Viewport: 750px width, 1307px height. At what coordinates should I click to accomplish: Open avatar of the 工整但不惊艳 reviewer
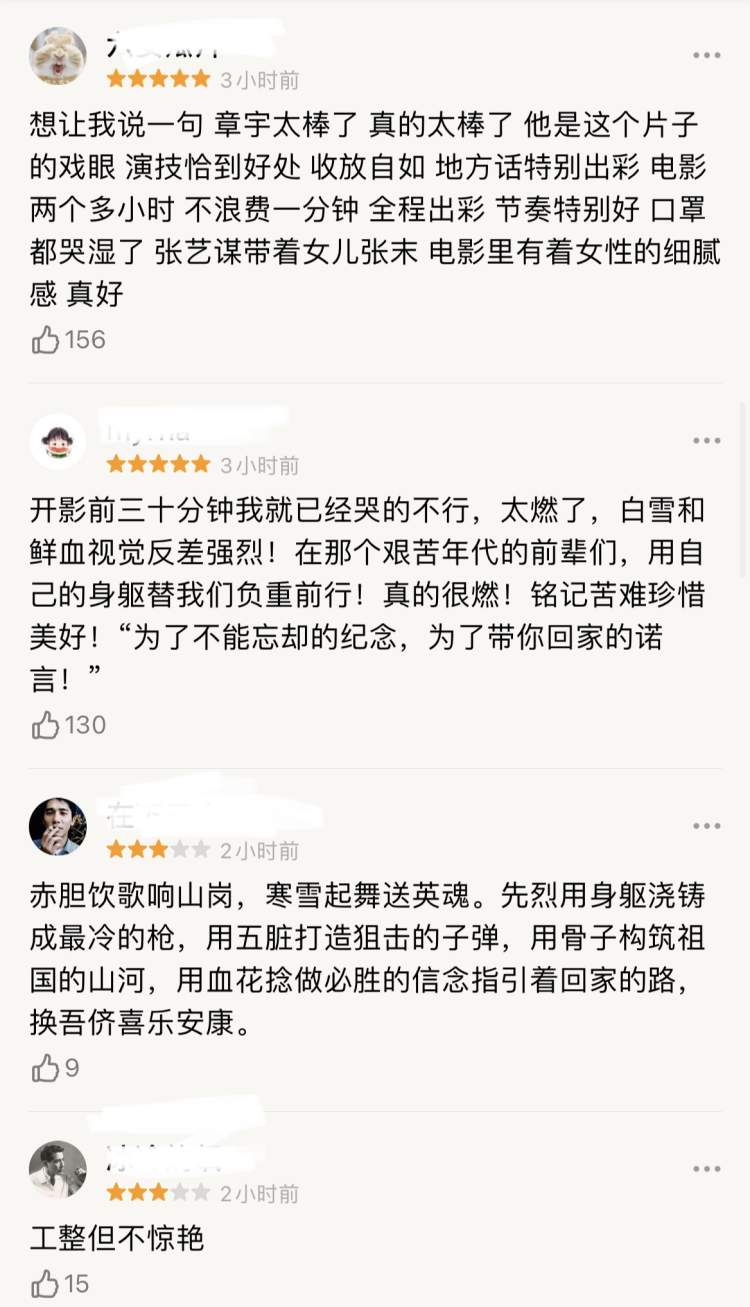tap(58, 1169)
